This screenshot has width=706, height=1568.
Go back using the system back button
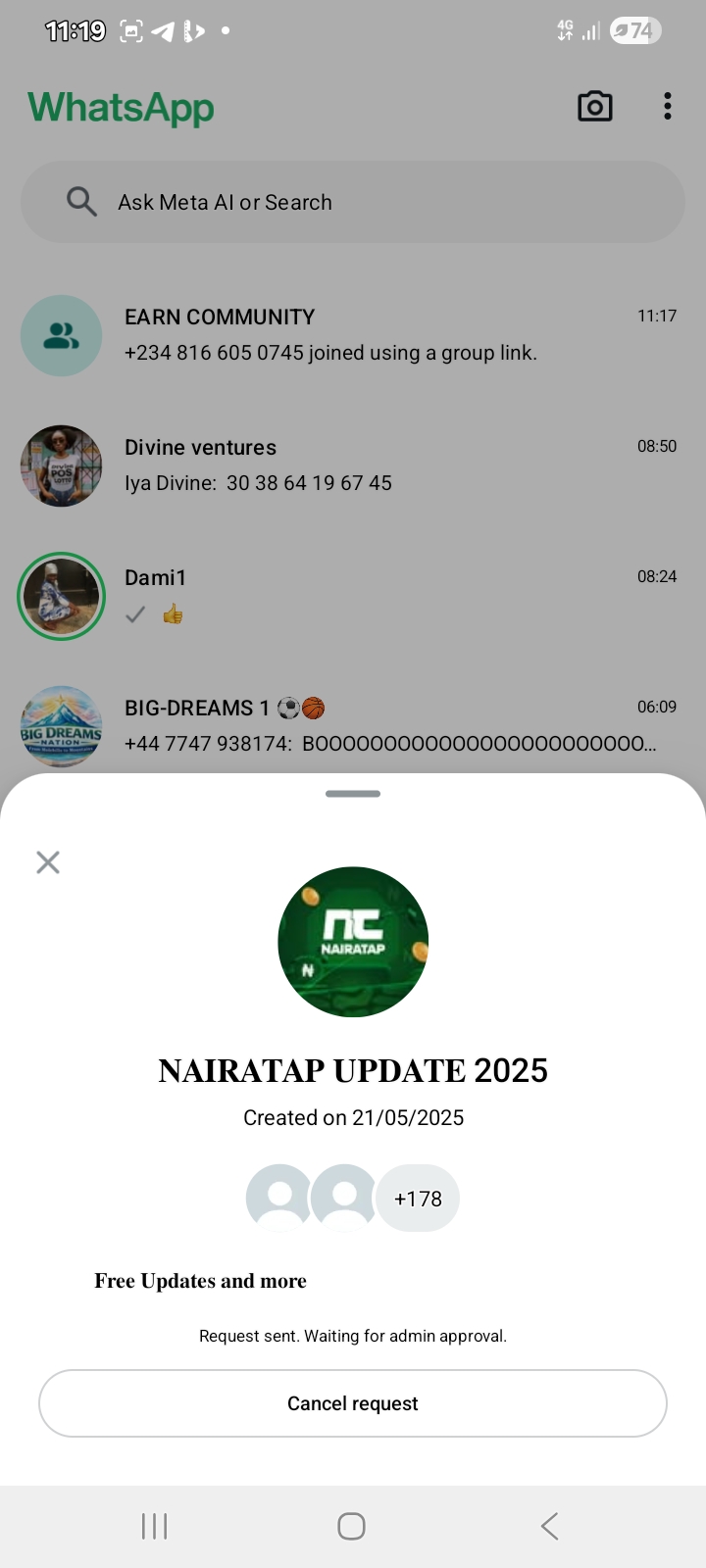pyautogui.click(x=550, y=1526)
